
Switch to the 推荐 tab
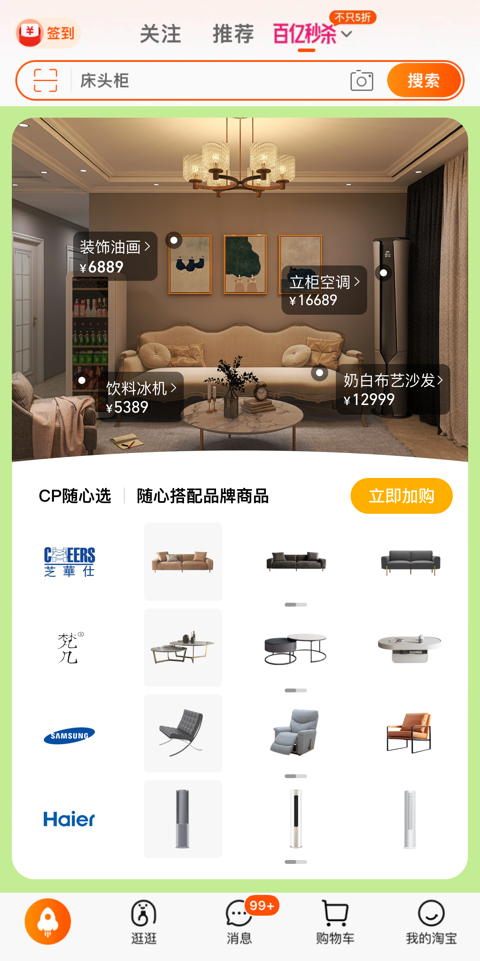[x=233, y=34]
